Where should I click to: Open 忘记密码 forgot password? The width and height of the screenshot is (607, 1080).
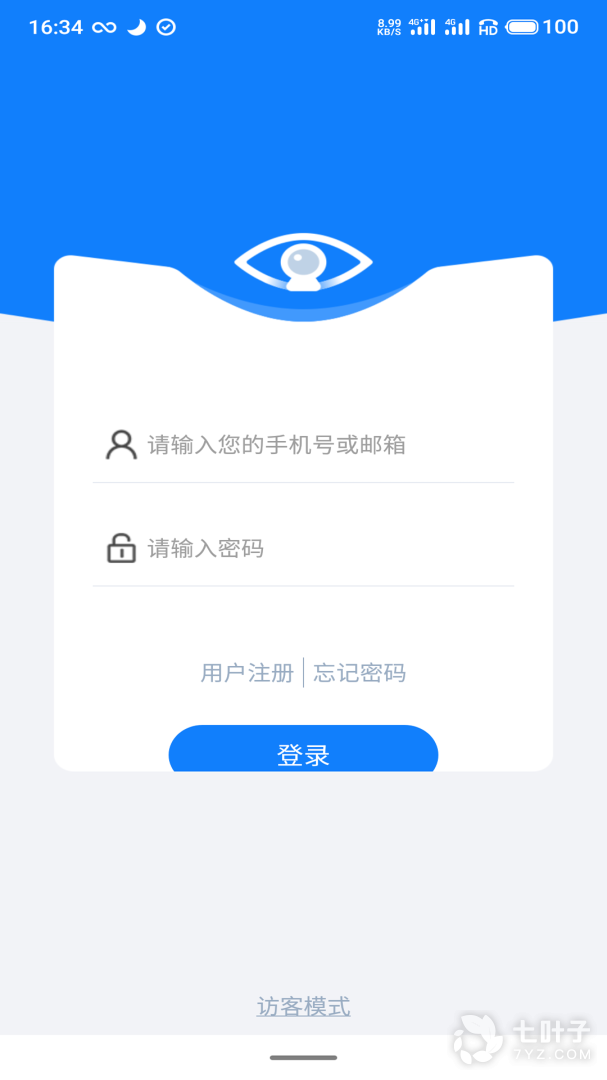click(x=360, y=673)
